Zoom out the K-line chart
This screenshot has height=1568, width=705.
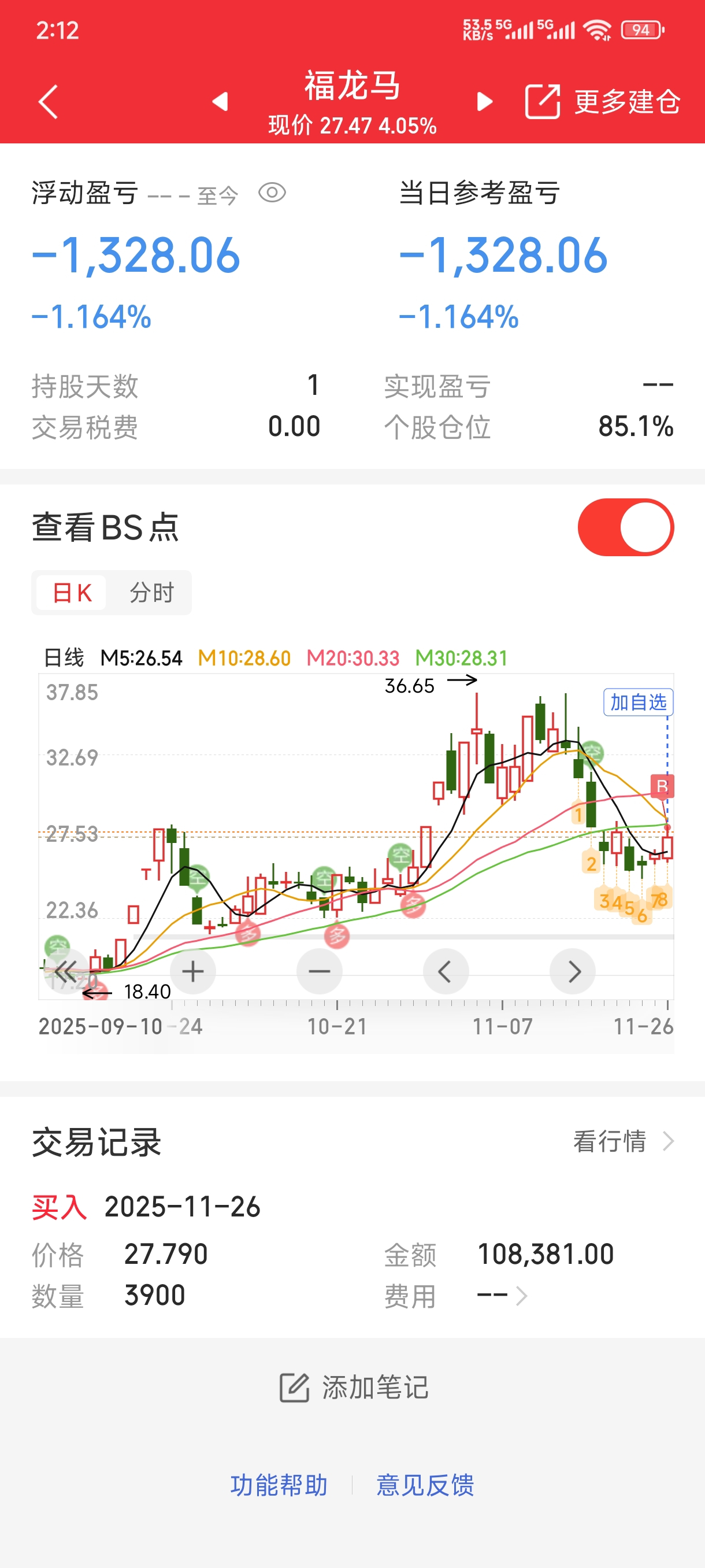tap(320, 971)
